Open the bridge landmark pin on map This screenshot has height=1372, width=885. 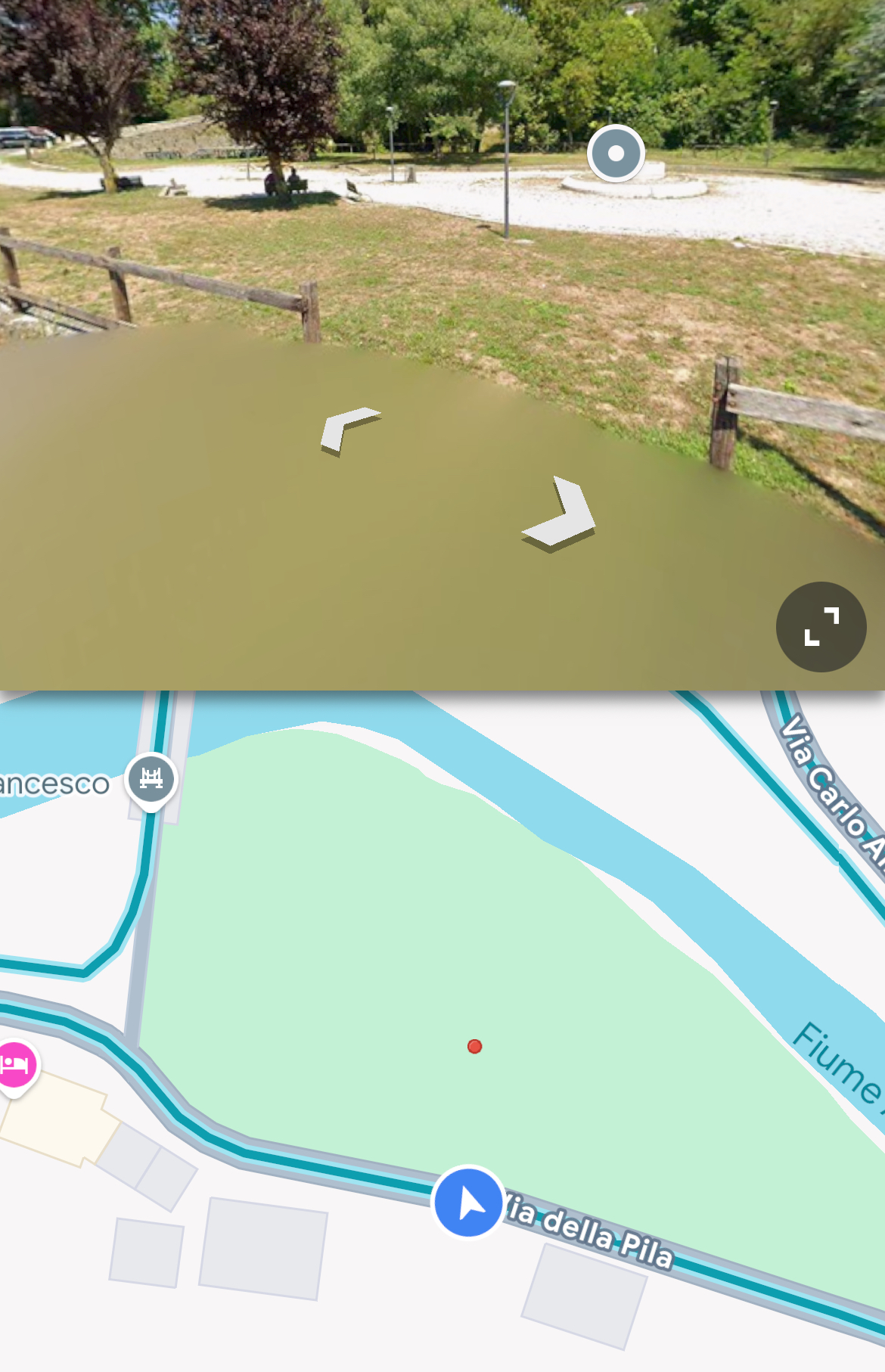coord(151,778)
